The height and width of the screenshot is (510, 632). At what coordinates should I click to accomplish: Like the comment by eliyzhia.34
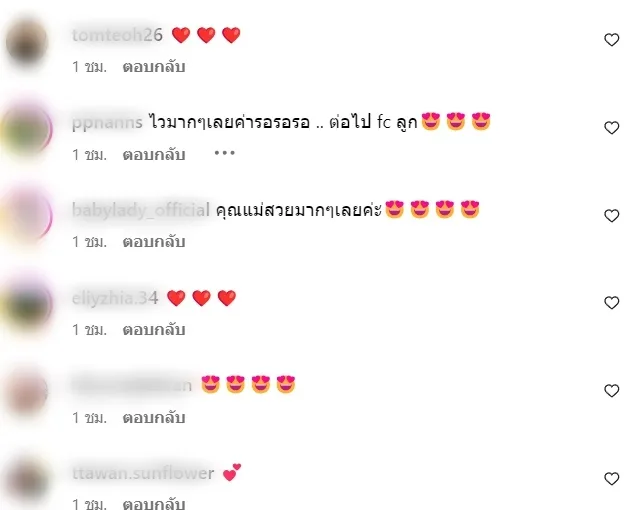pyautogui.click(x=611, y=303)
